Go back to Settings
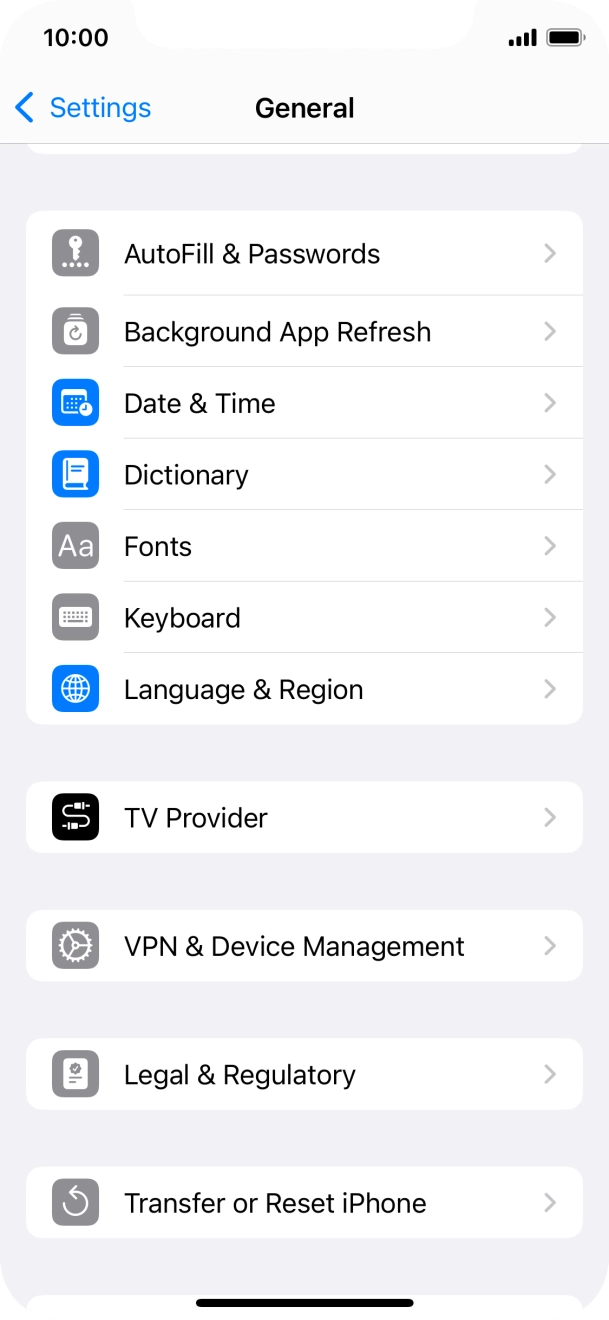This screenshot has height=1320, width=609. coord(83,108)
